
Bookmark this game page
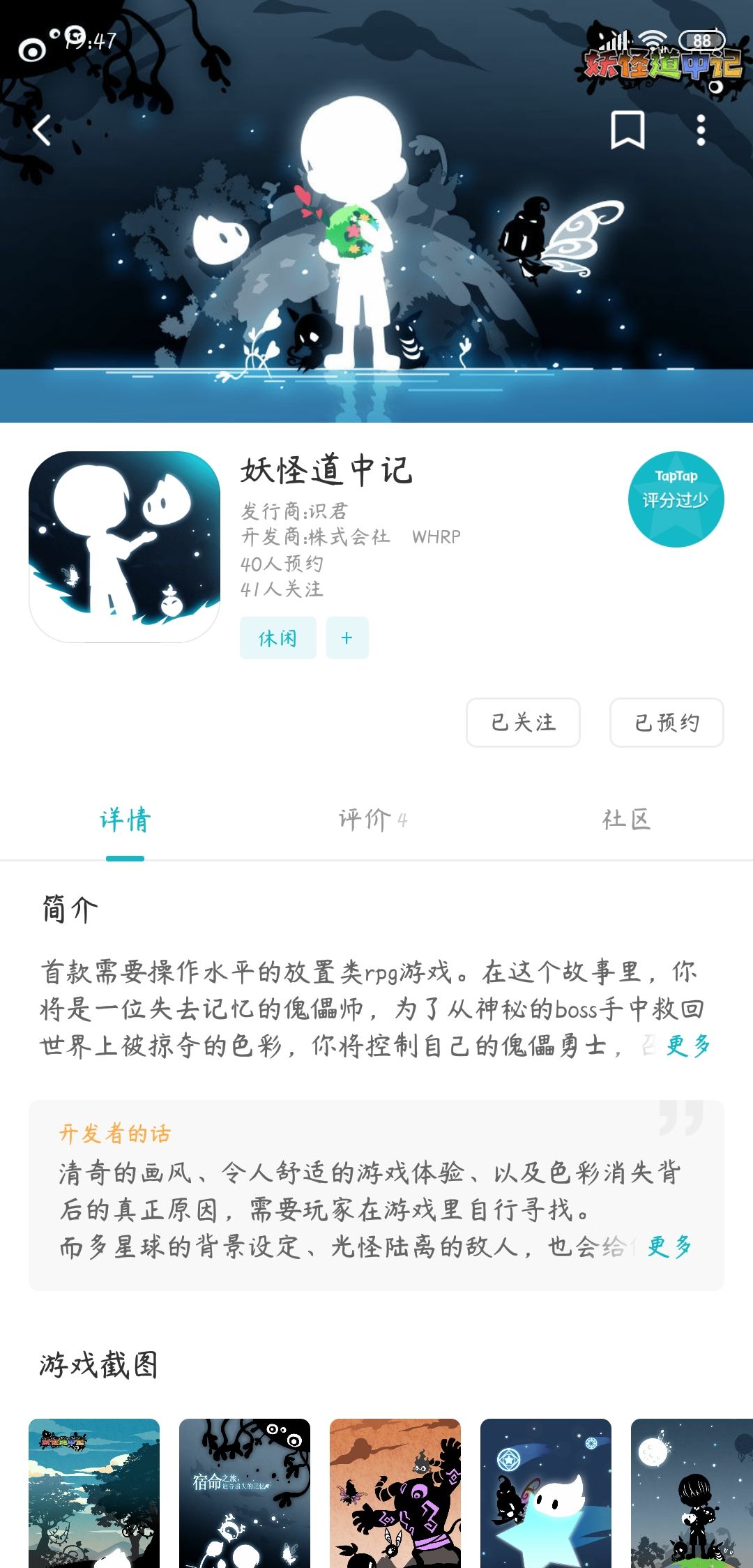point(628,129)
